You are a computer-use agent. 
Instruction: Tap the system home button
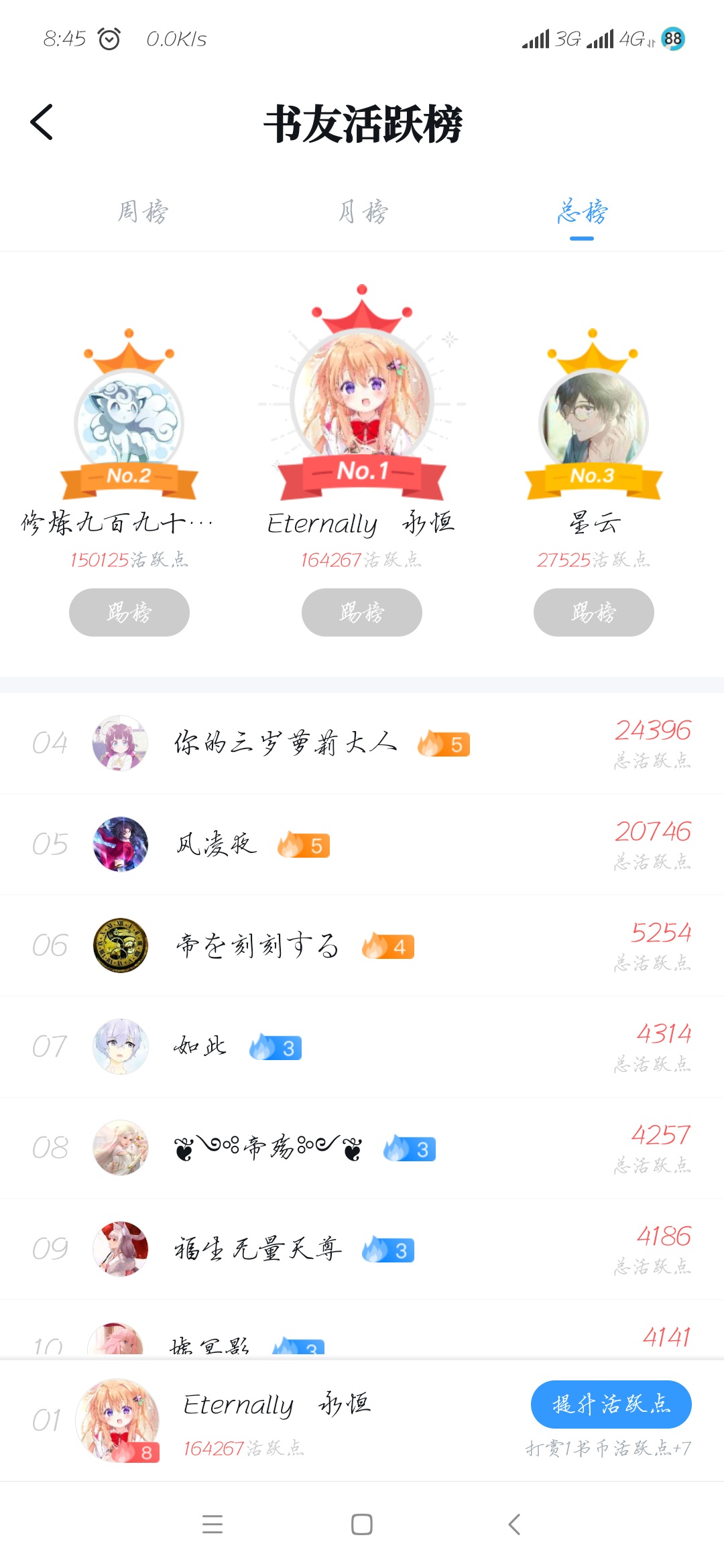pyautogui.click(x=362, y=1524)
